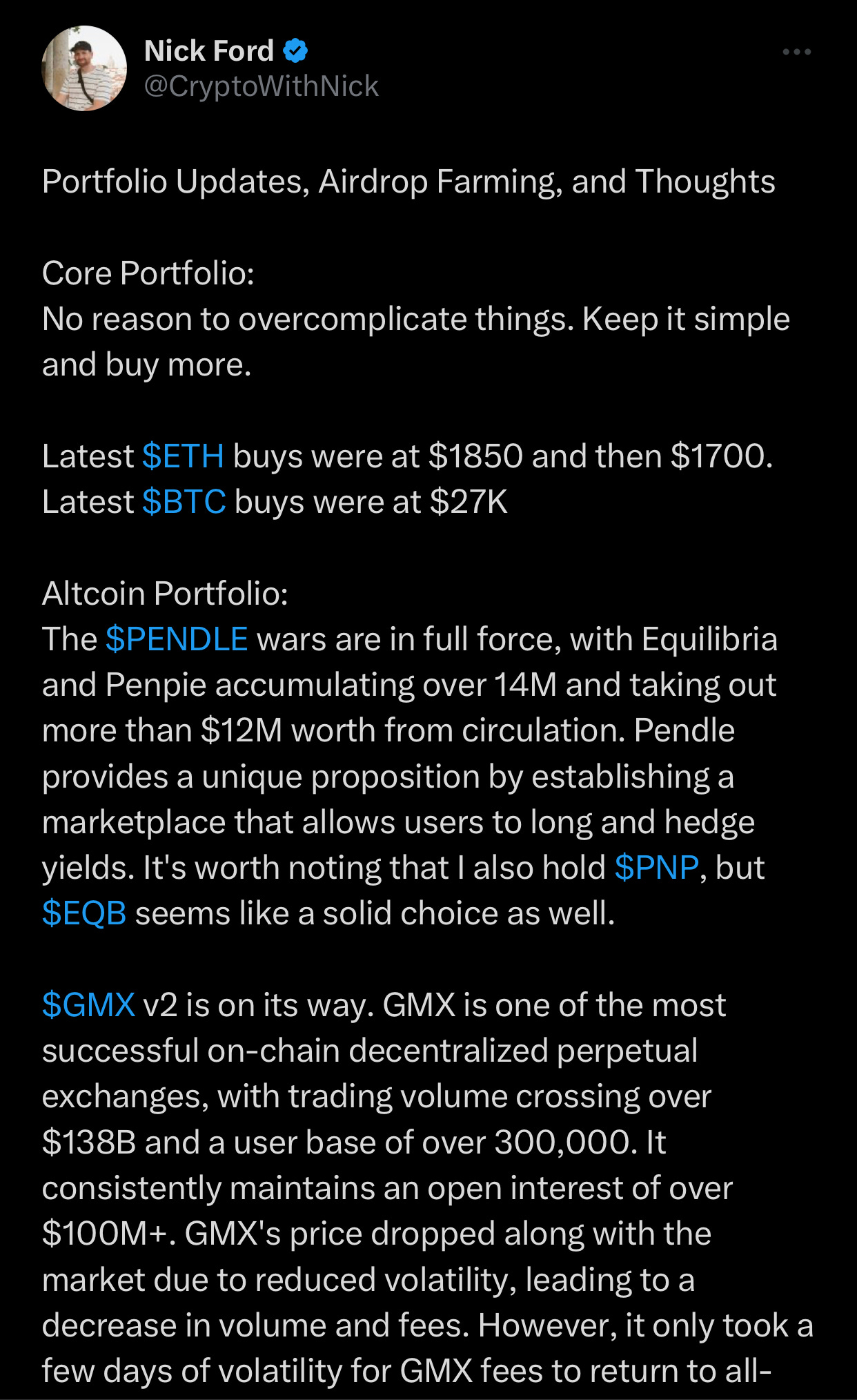The height and width of the screenshot is (1400, 857).
Task: Open the $BTC cashtag
Action: coord(184,502)
